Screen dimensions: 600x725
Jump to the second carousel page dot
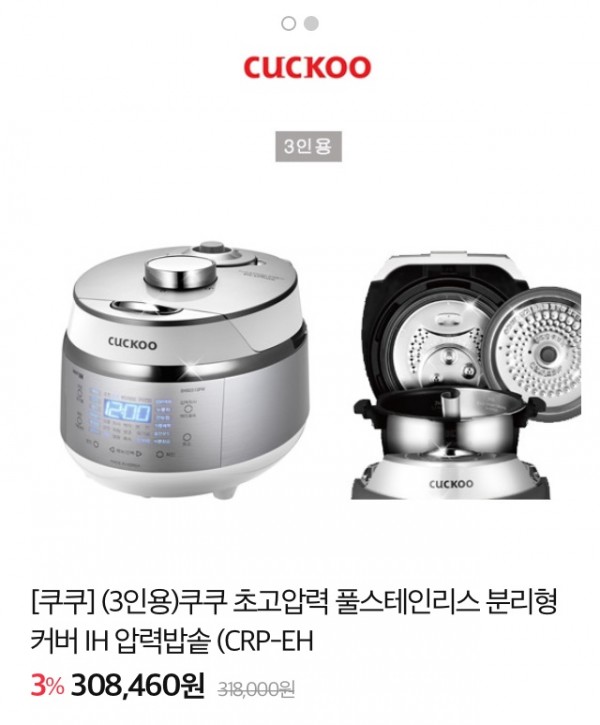tap(311, 22)
